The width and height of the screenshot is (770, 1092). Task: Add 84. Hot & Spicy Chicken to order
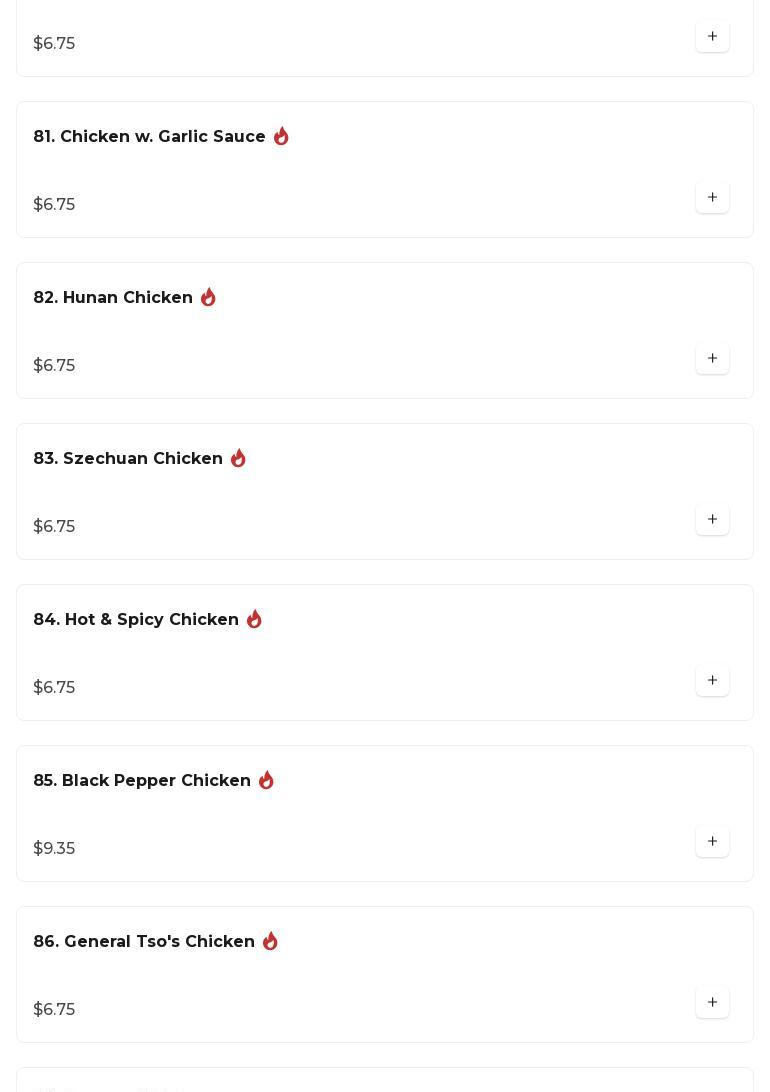pyautogui.click(x=712, y=681)
